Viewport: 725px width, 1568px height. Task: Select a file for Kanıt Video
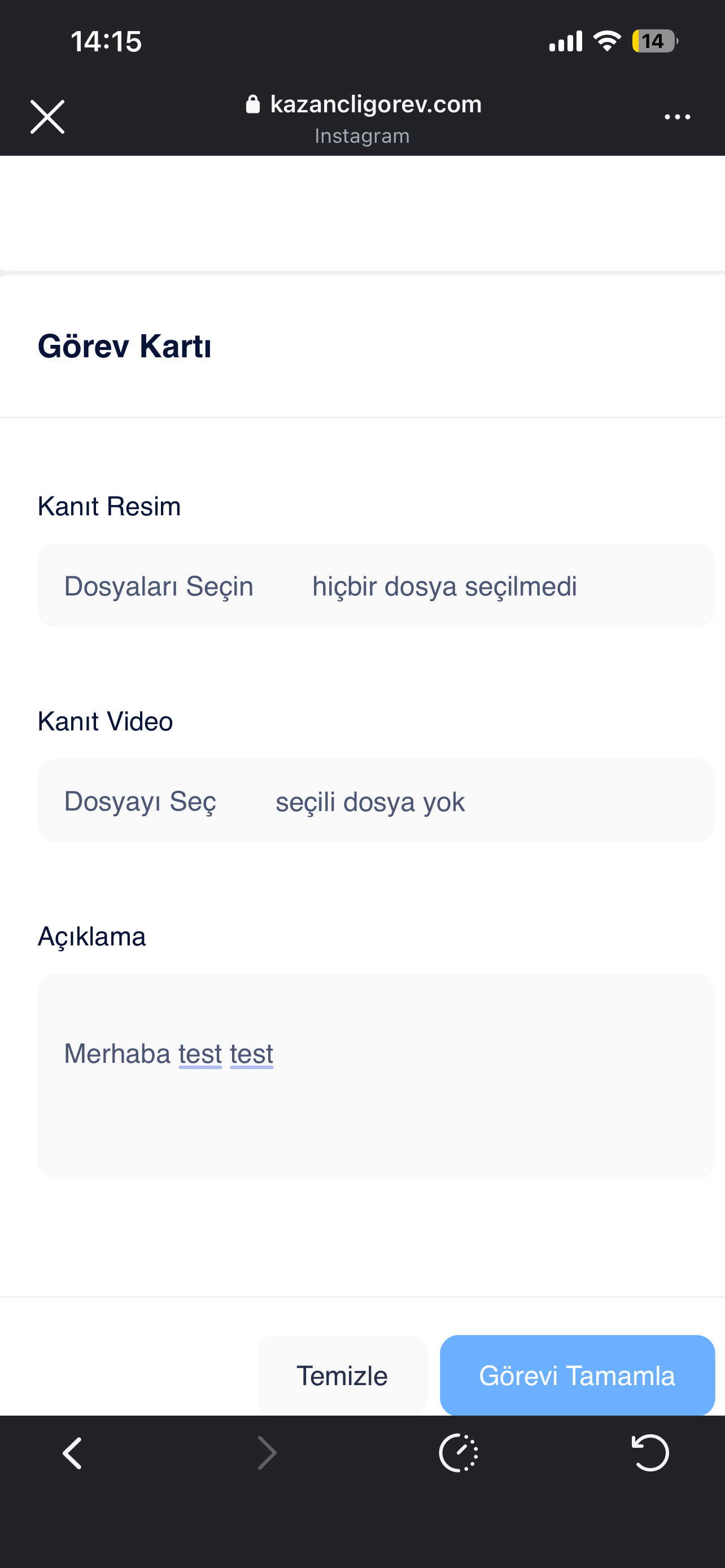point(140,801)
